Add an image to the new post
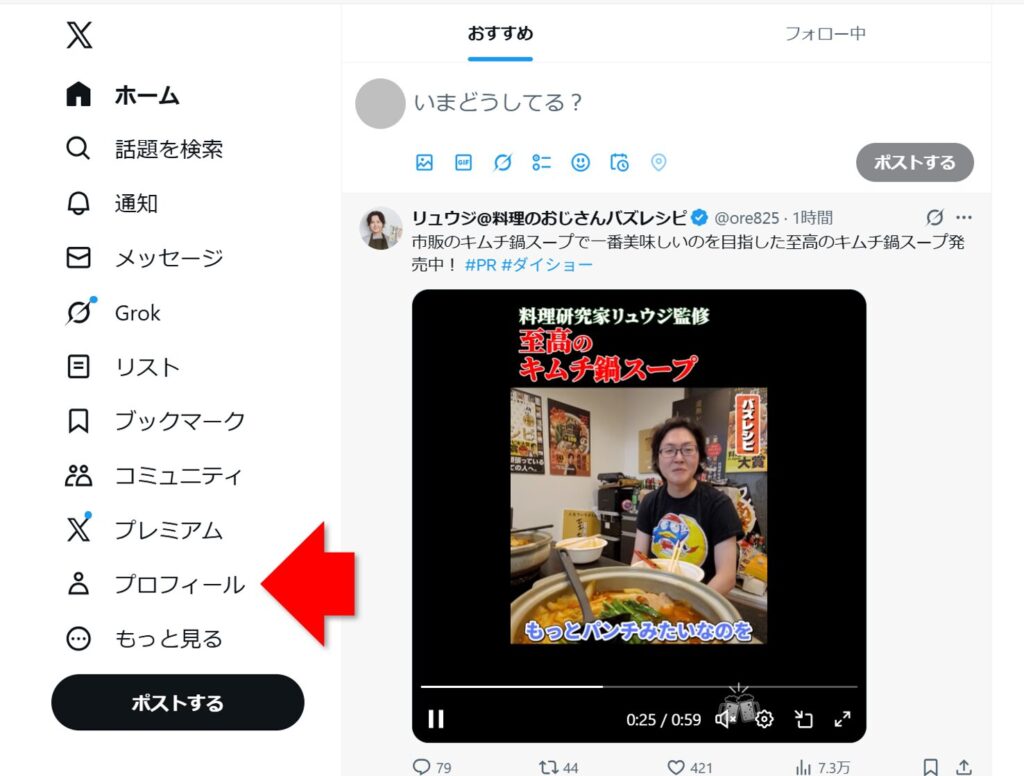The width and height of the screenshot is (1024, 776). pos(424,163)
